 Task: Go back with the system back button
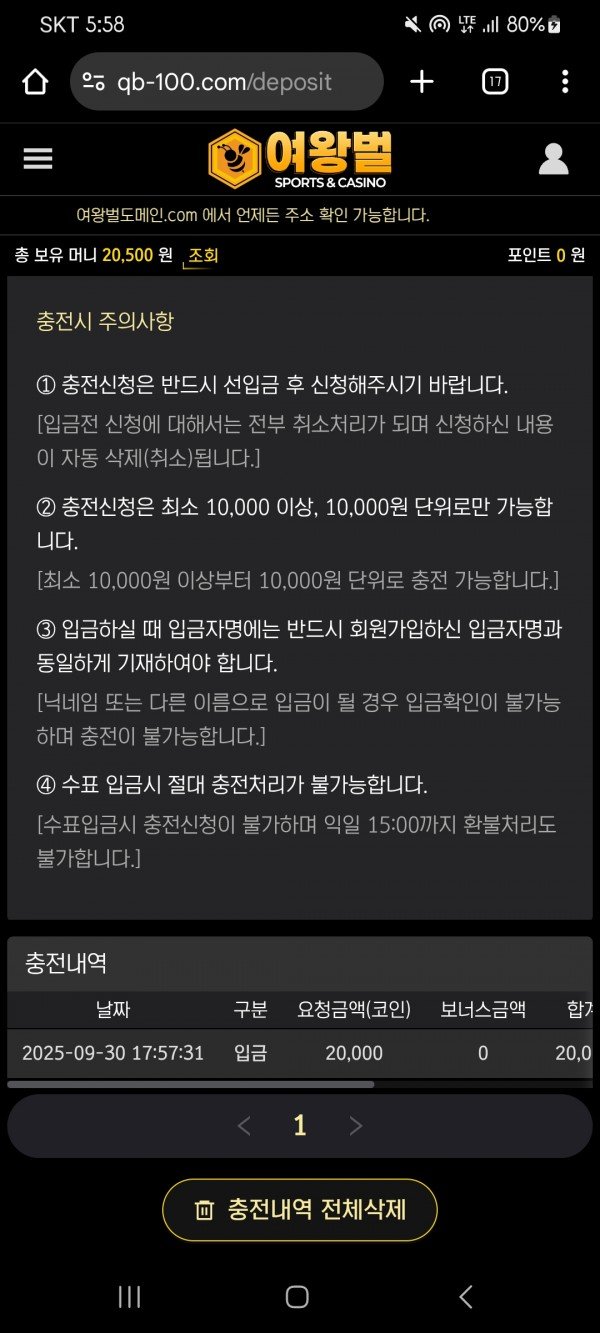[x=465, y=1297]
